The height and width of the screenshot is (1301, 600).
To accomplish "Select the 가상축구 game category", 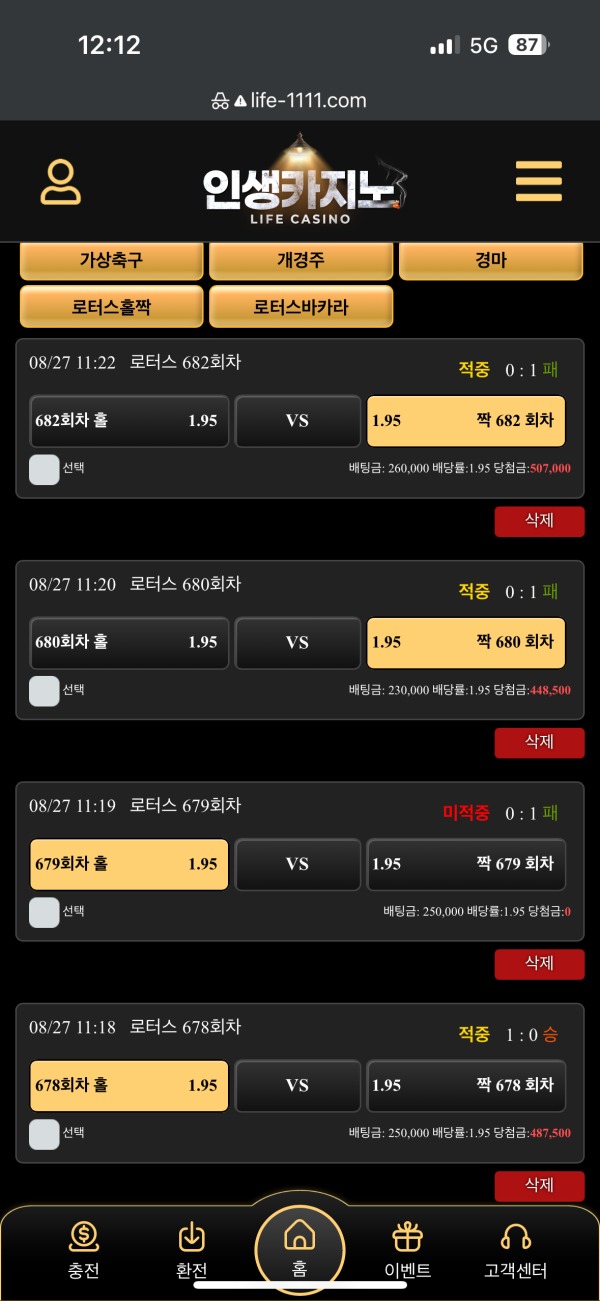I will (x=111, y=261).
